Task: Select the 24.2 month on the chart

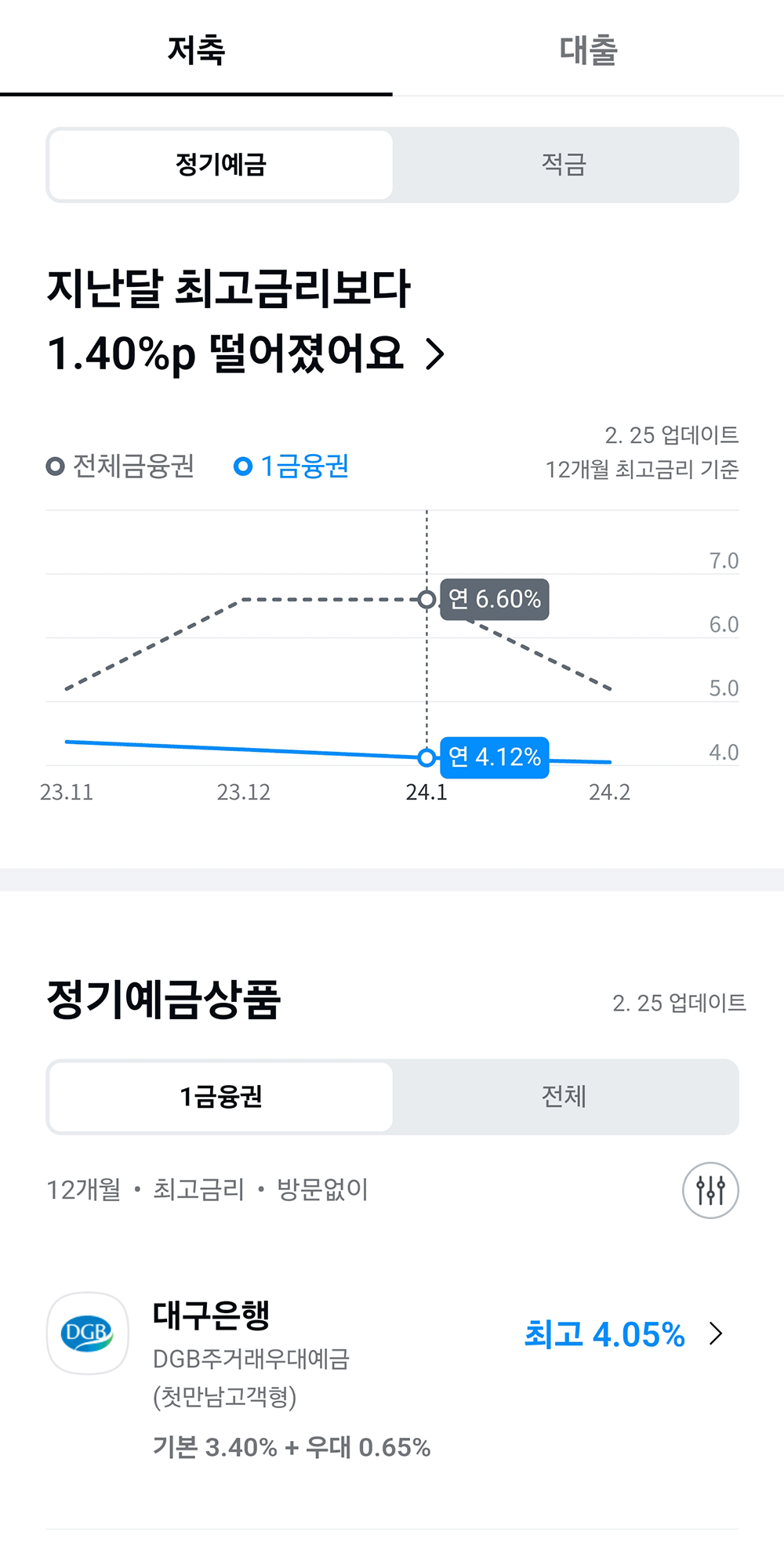Action: point(609,792)
